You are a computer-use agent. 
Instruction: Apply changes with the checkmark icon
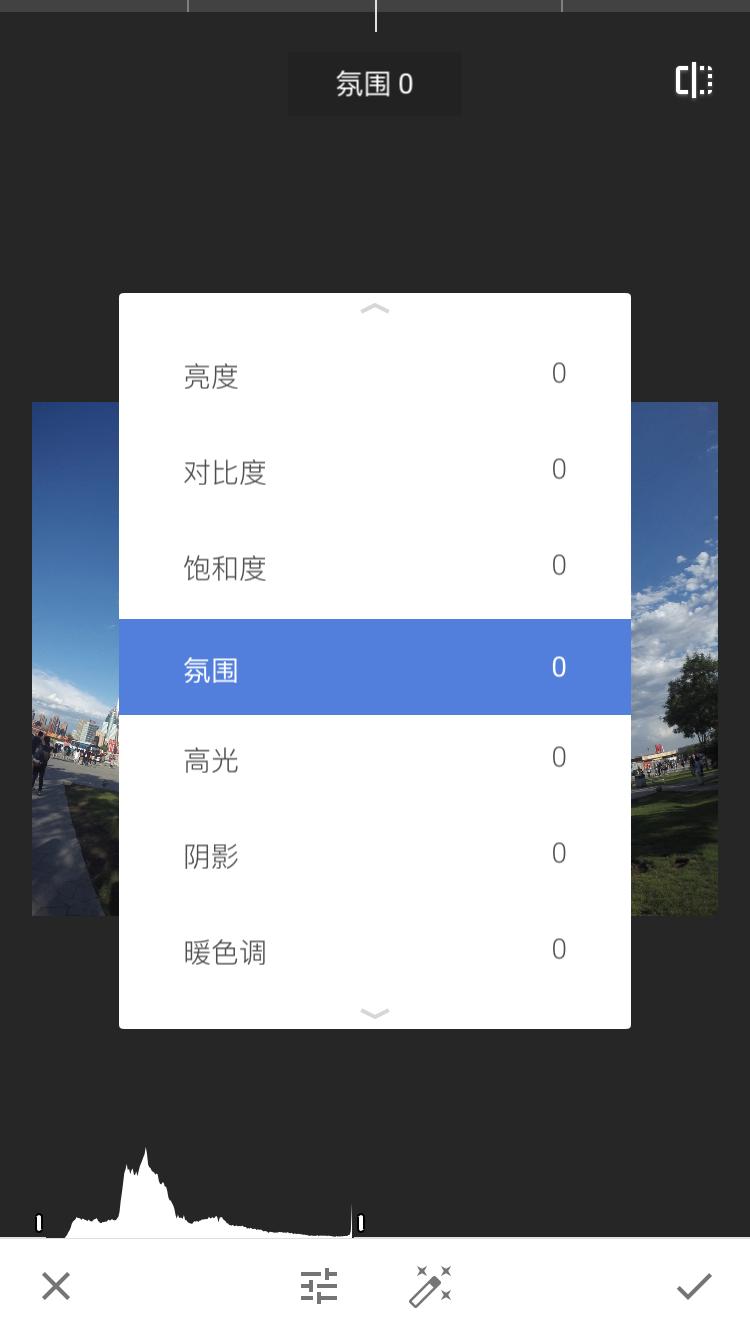point(694,1285)
